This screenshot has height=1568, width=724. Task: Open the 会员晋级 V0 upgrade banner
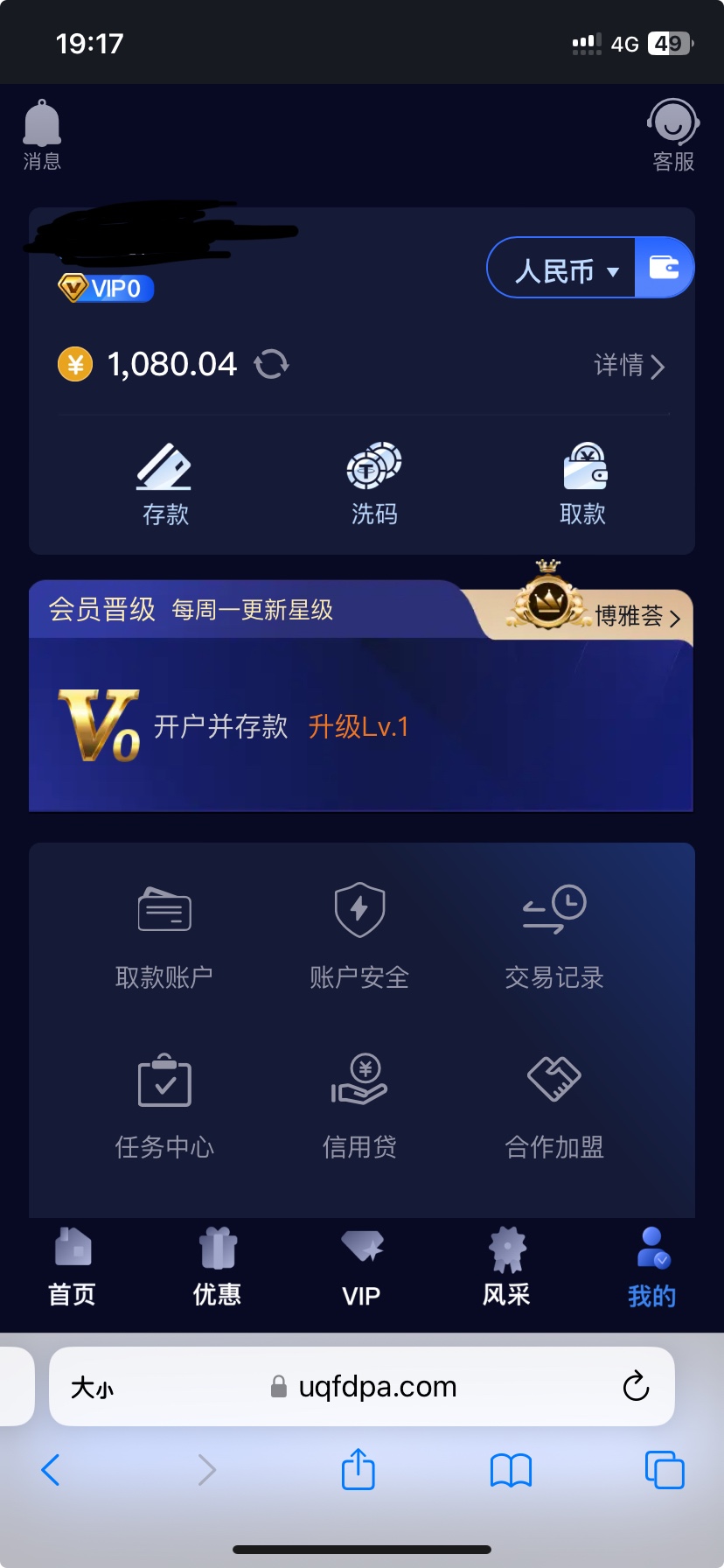(360, 726)
